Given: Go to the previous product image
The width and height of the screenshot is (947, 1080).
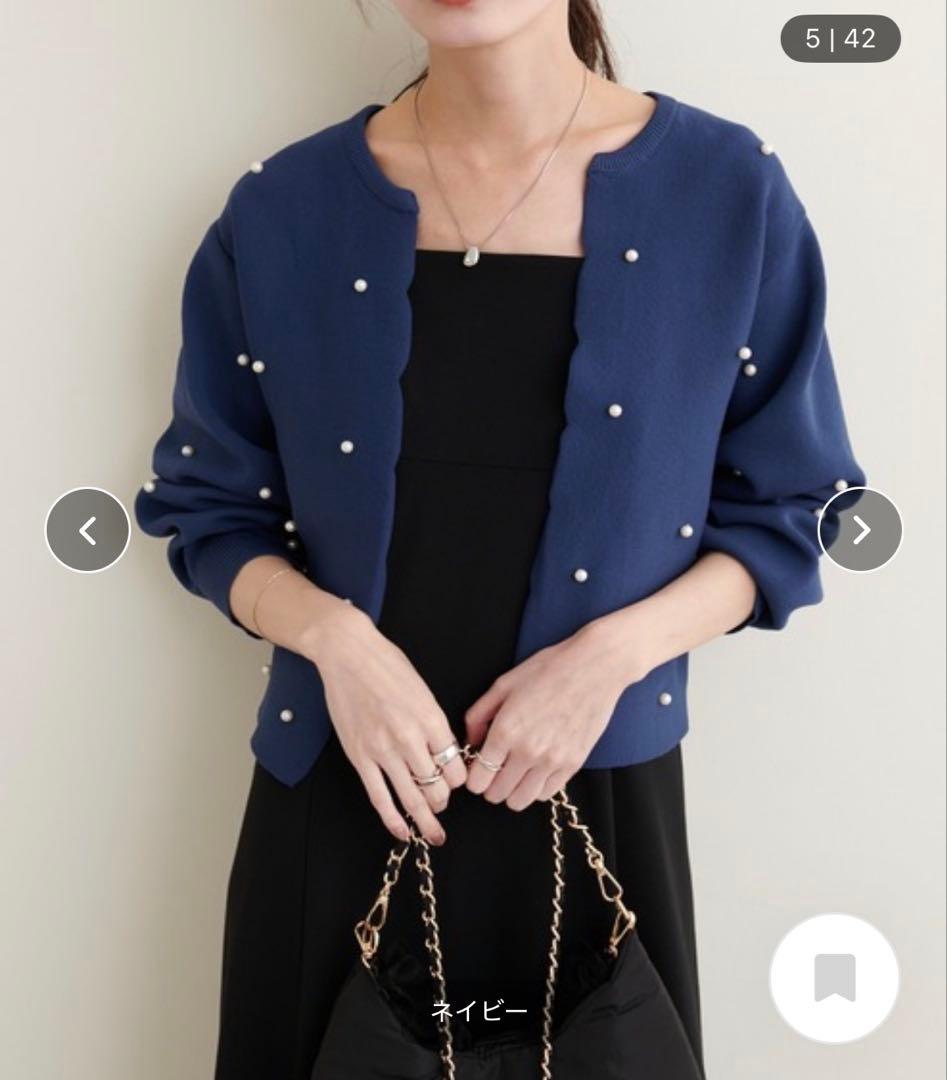Looking at the screenshot, I should coord(87,530).
